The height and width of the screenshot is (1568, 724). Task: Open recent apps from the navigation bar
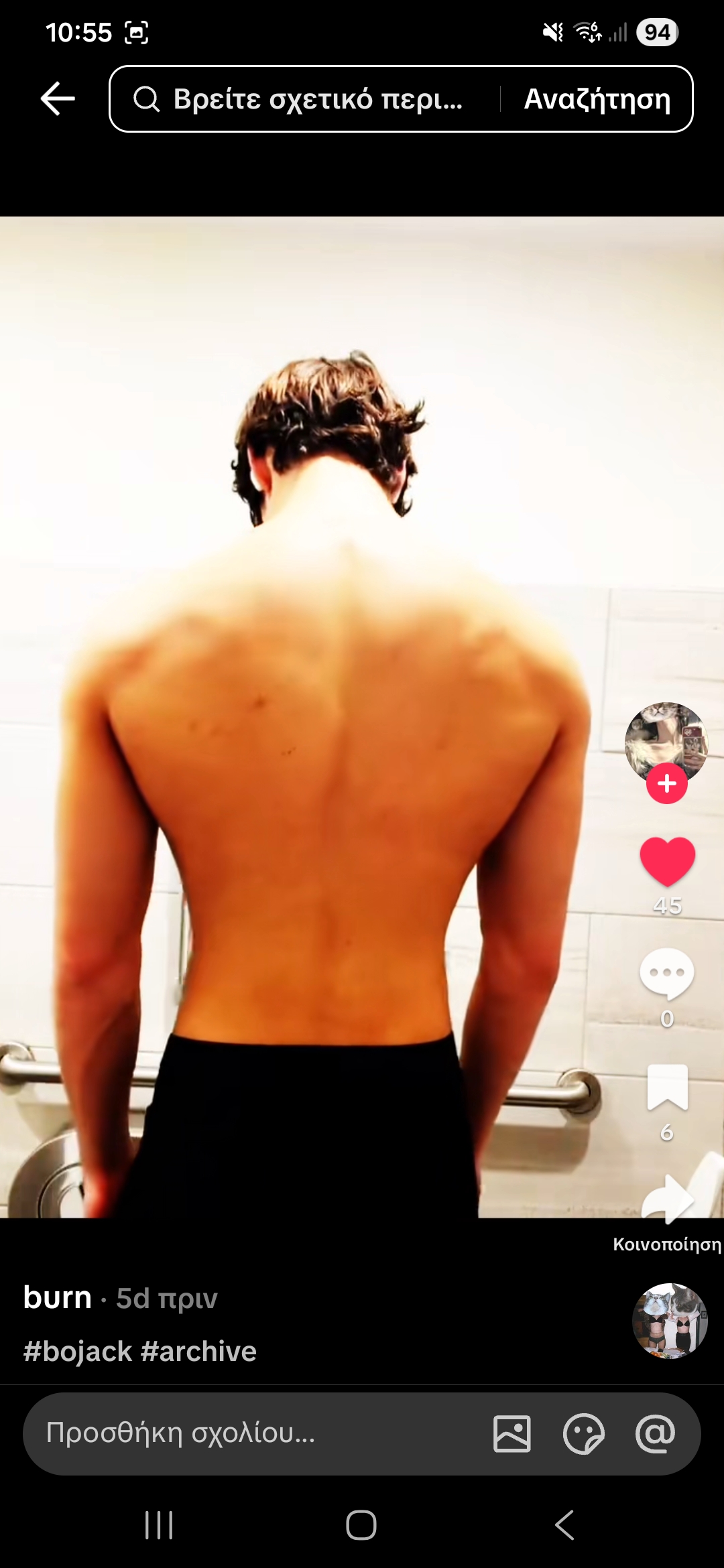click(159, 1525)
